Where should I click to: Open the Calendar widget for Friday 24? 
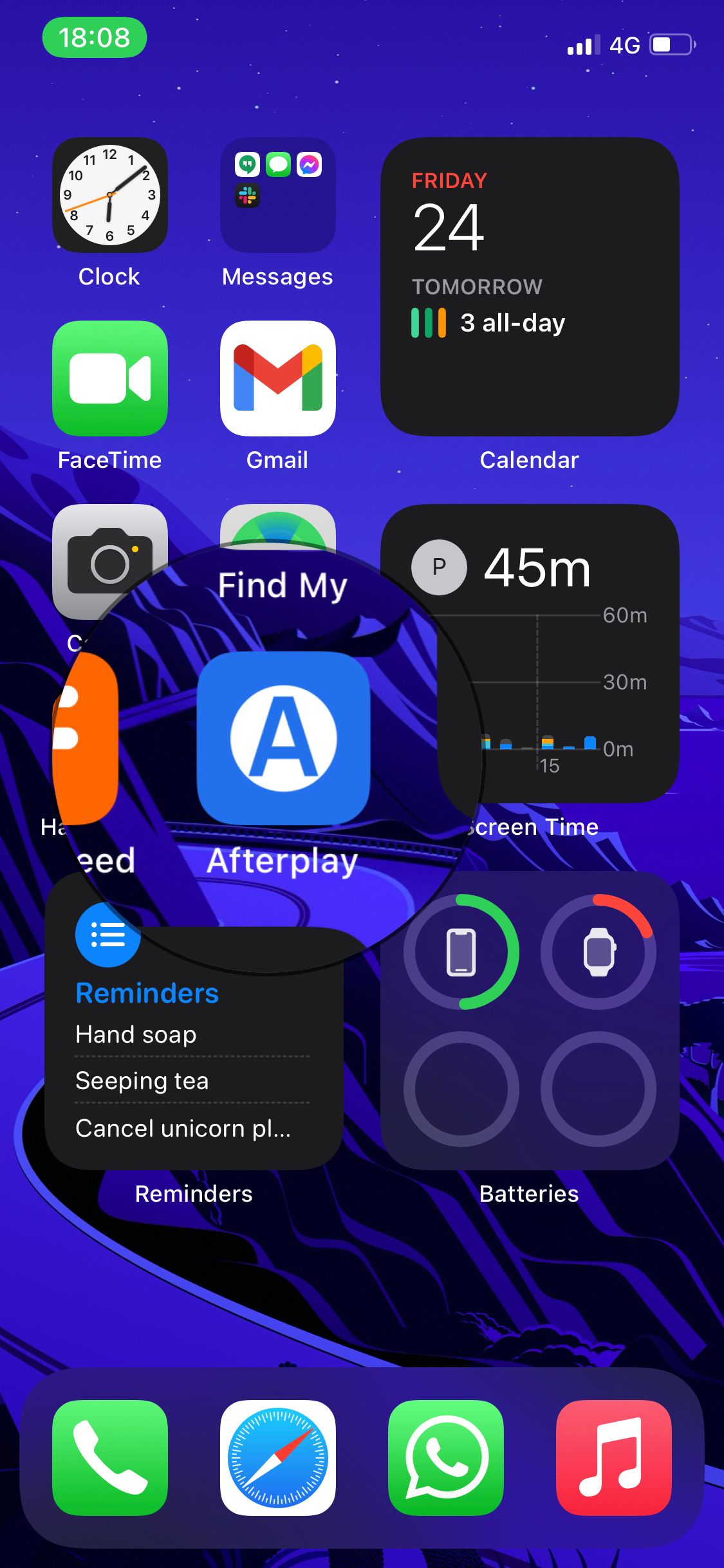click(529, 286)
